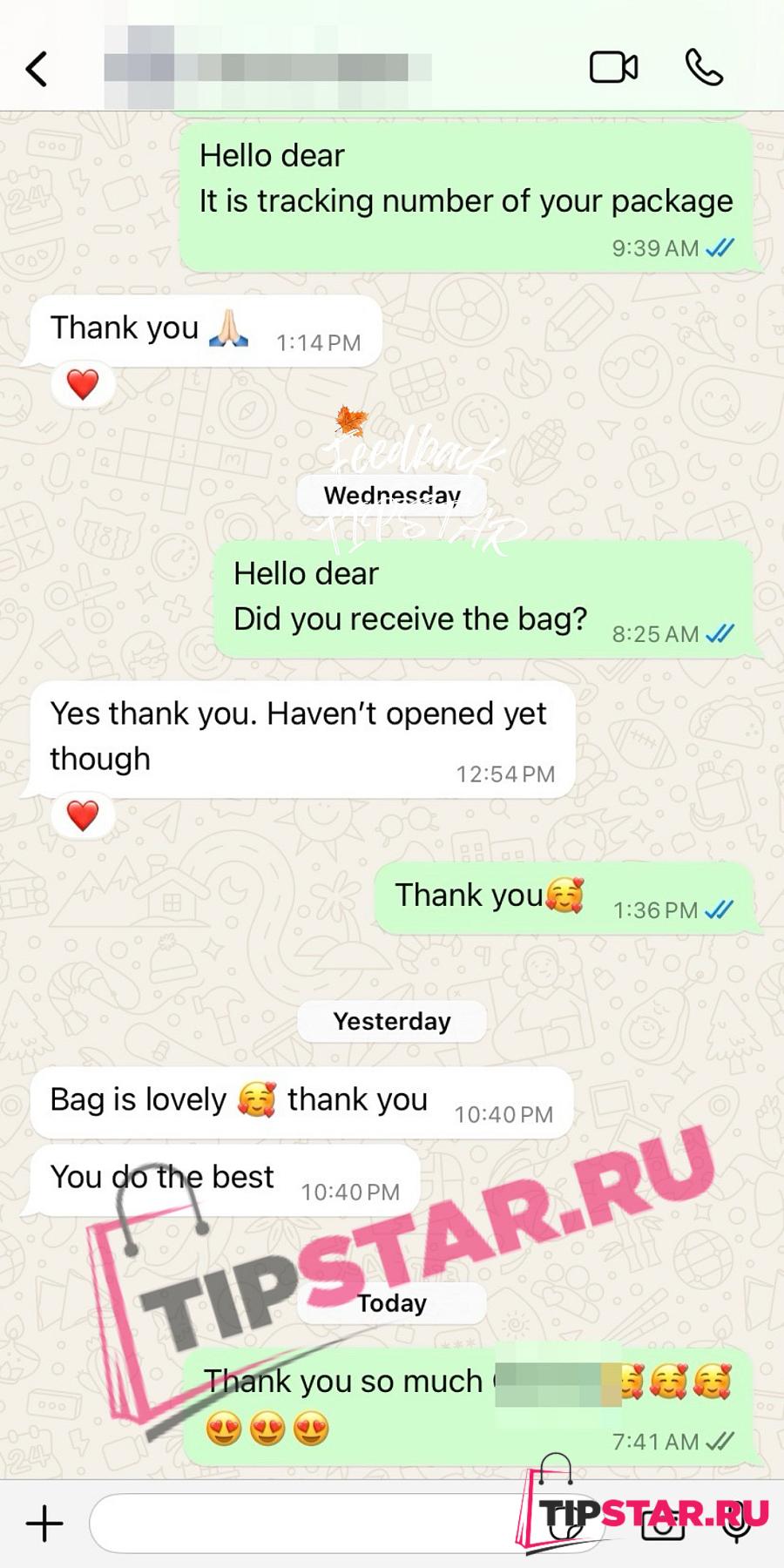
Task: View the heart reaction under "Haven't opened yet though"
Action: [x=83, y=816]
